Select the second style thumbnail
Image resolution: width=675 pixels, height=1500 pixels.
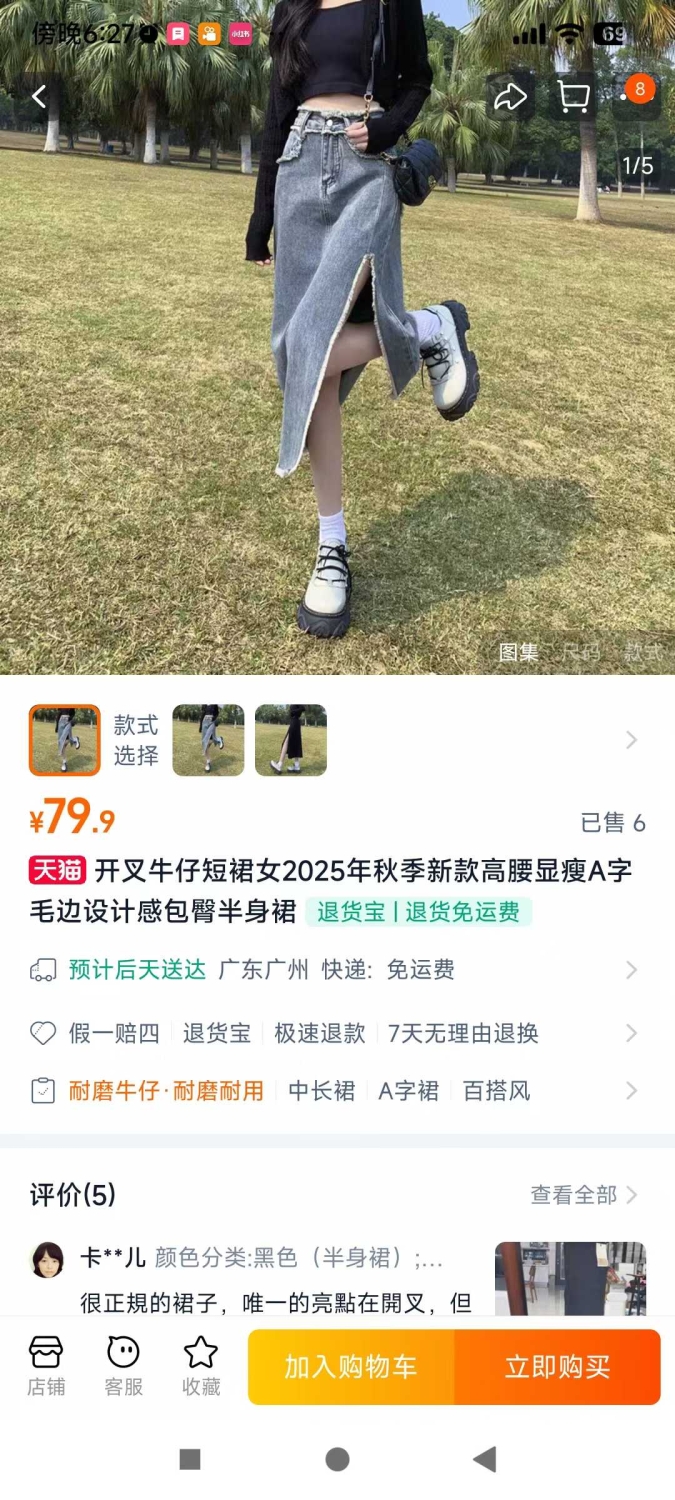coord(208,740)
